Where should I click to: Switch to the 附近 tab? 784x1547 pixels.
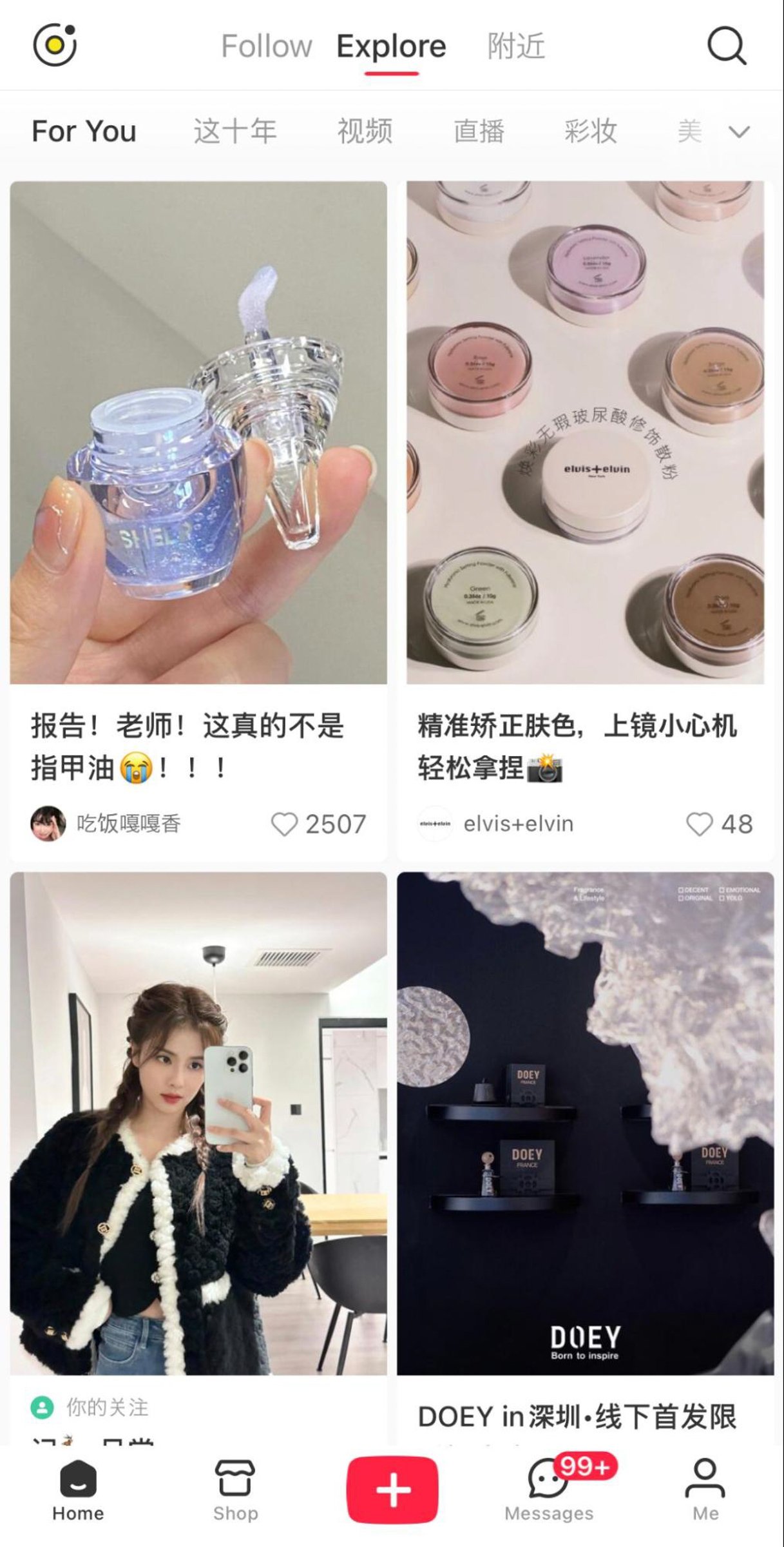click(516, 46)
